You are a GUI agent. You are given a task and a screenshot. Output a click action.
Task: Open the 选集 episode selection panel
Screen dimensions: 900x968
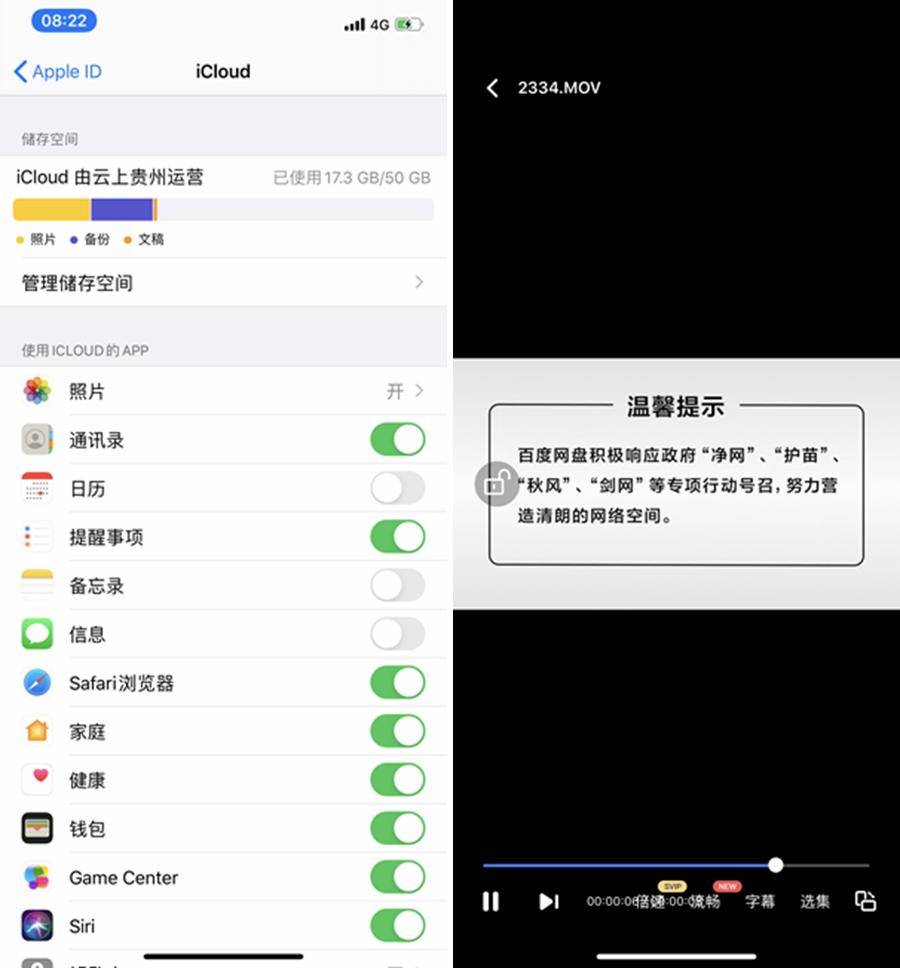[815, 901]
